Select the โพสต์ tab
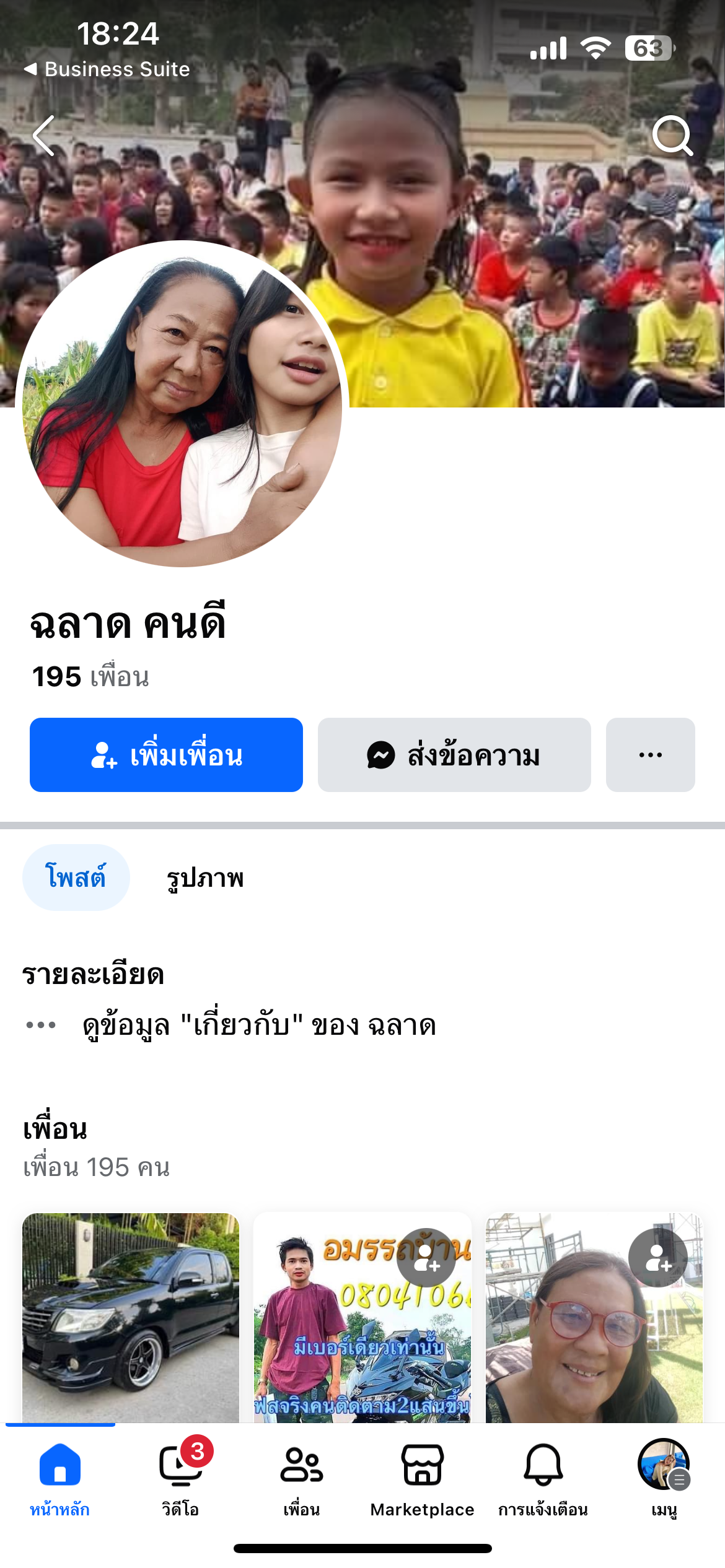Screen dimensions: 725x1568 (76, 878)
